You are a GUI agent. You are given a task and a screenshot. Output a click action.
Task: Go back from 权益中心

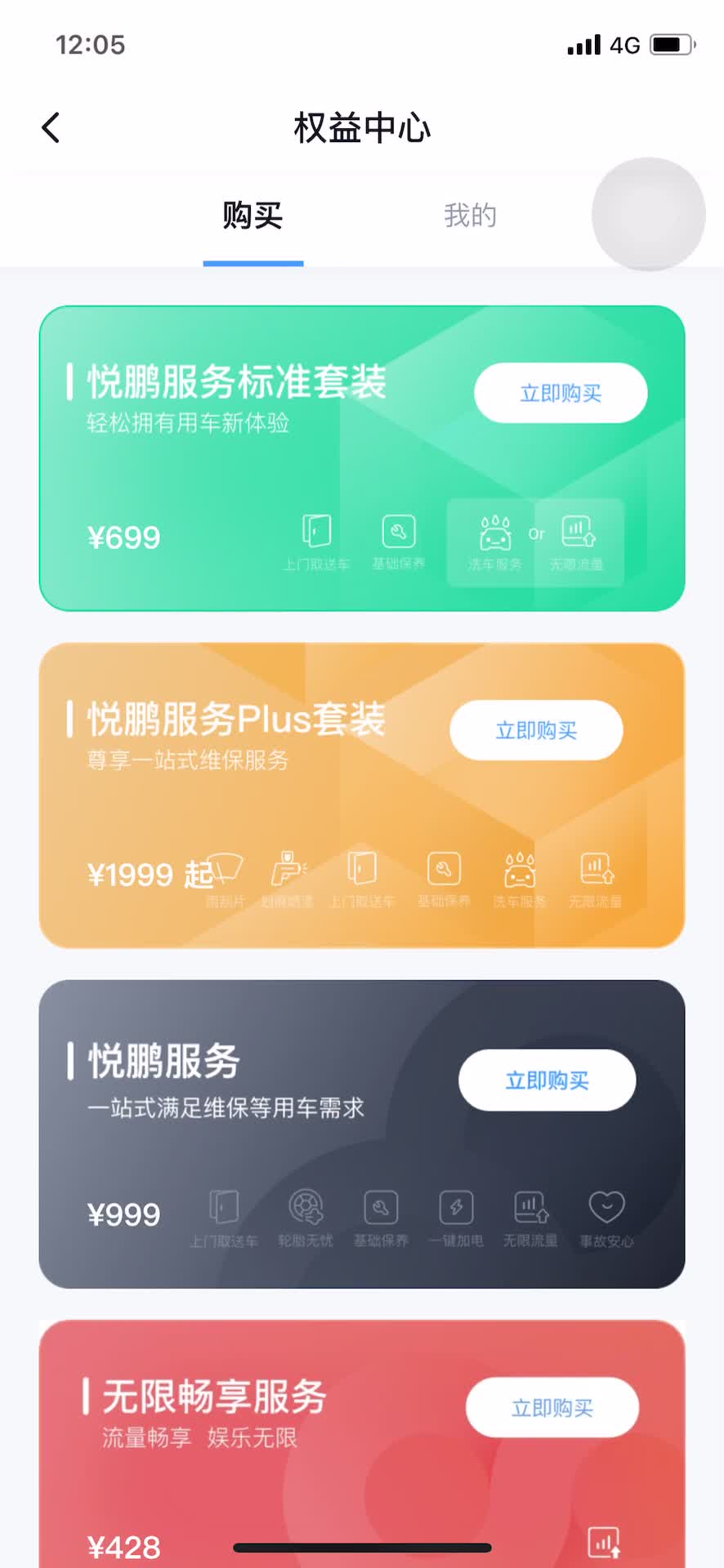pyautogui.click(x=51, y=128)
